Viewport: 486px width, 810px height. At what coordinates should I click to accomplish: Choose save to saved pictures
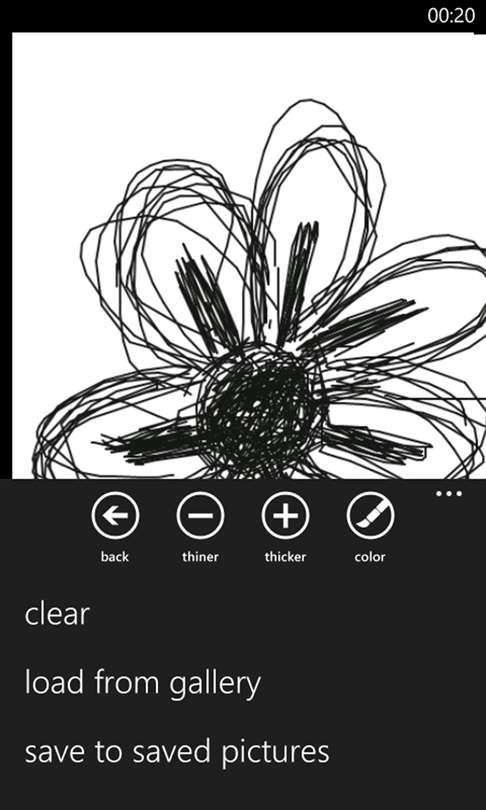click(x=177, y=752)
